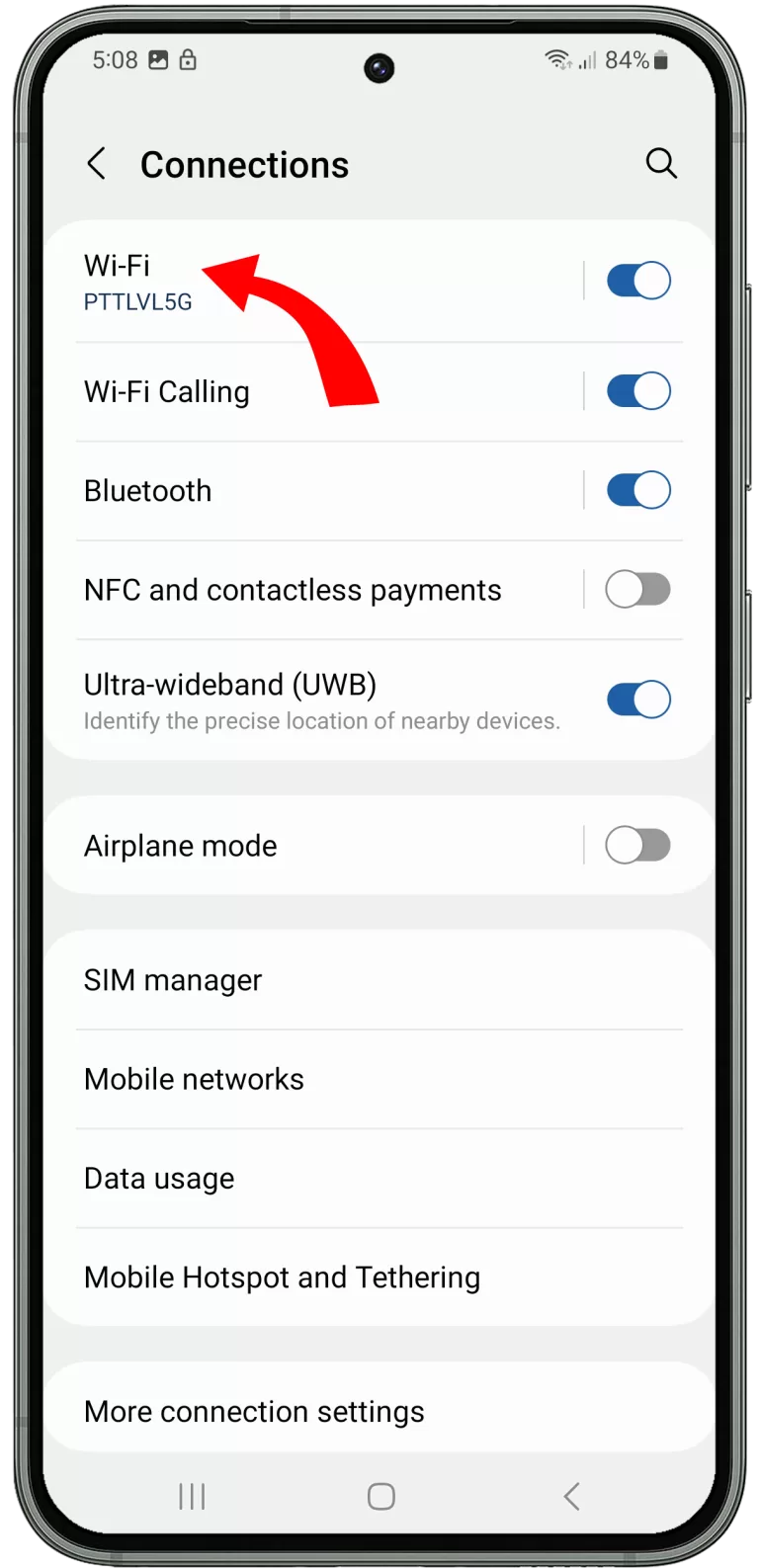Open the search icon in Connections
759x1568 pixels.
(661, 163)
